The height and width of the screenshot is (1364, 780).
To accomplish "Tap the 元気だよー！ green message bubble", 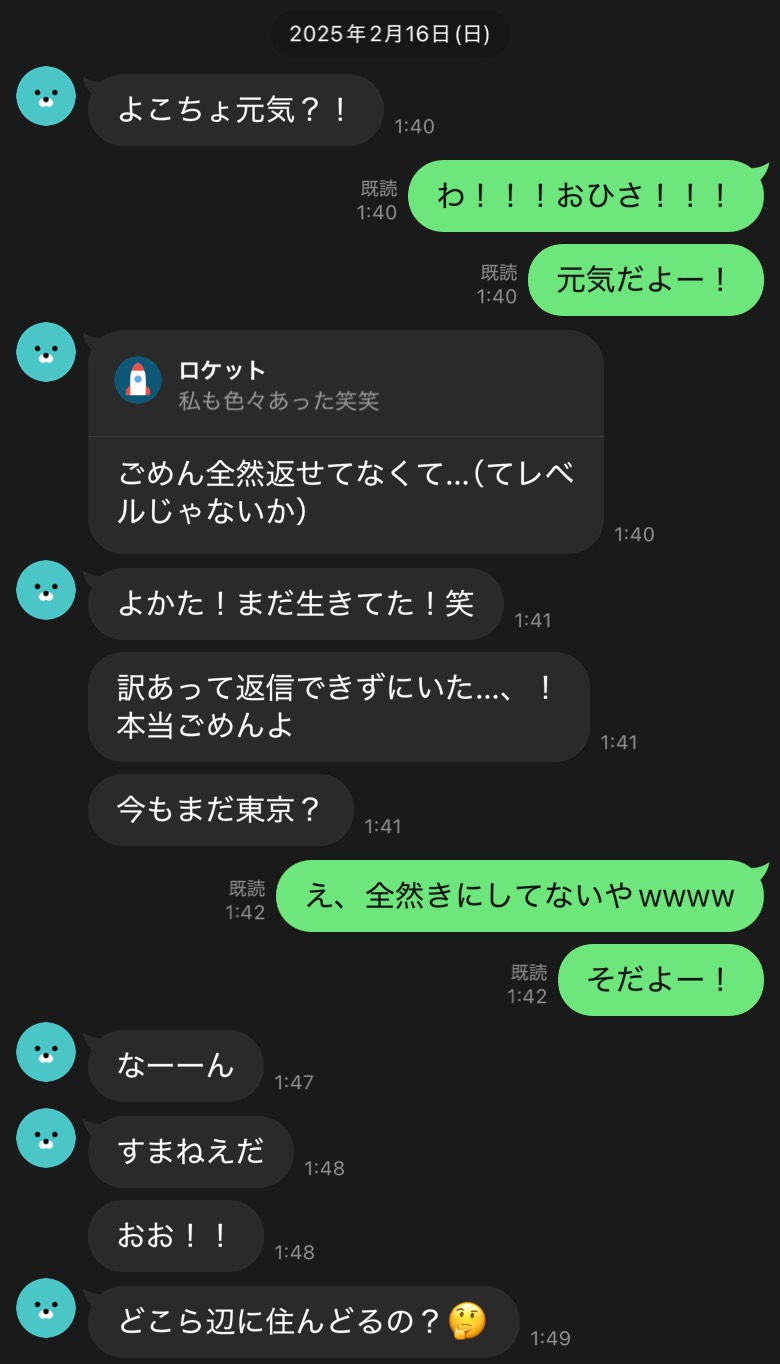I will 646,280.
